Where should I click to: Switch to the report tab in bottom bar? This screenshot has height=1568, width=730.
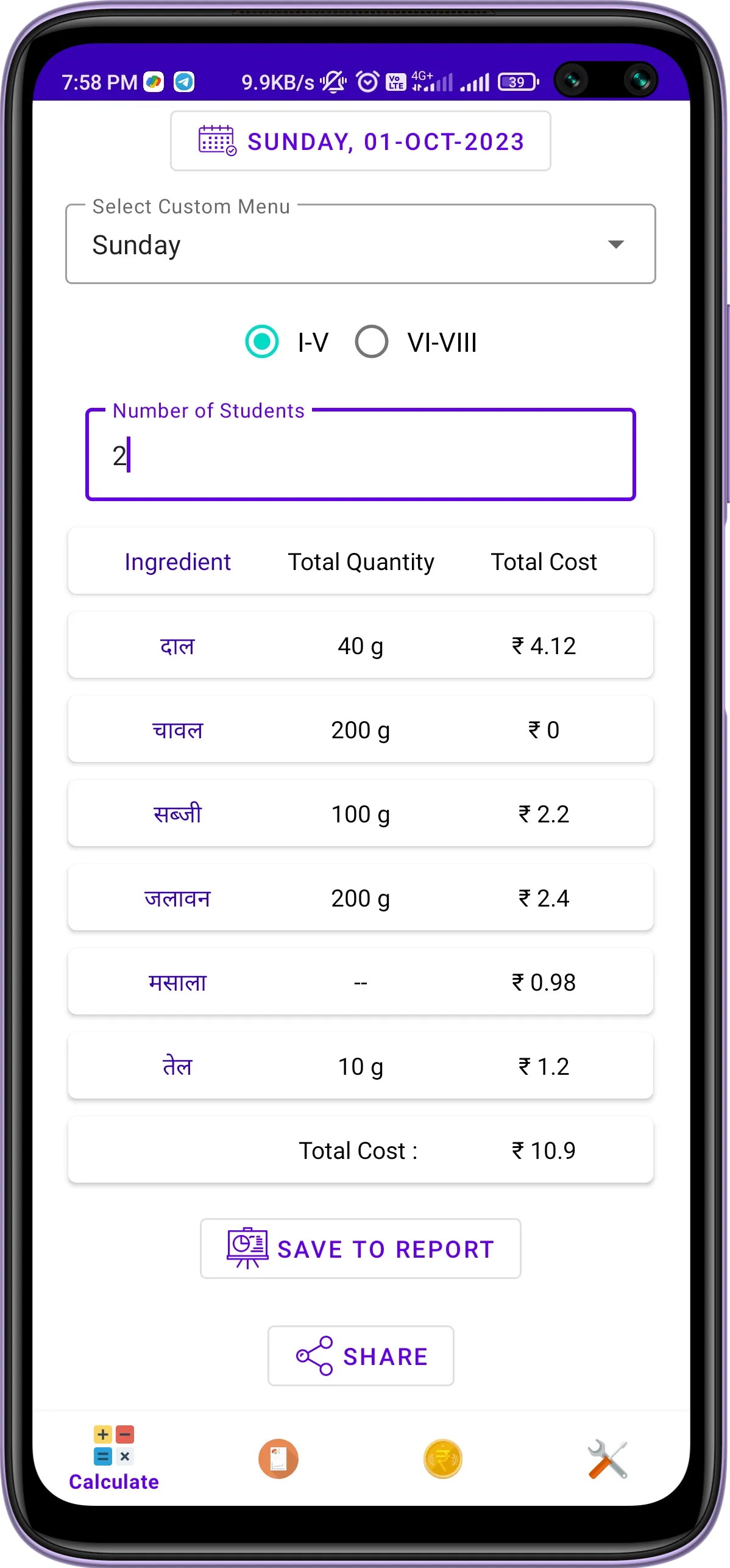tap(278, 1459)
